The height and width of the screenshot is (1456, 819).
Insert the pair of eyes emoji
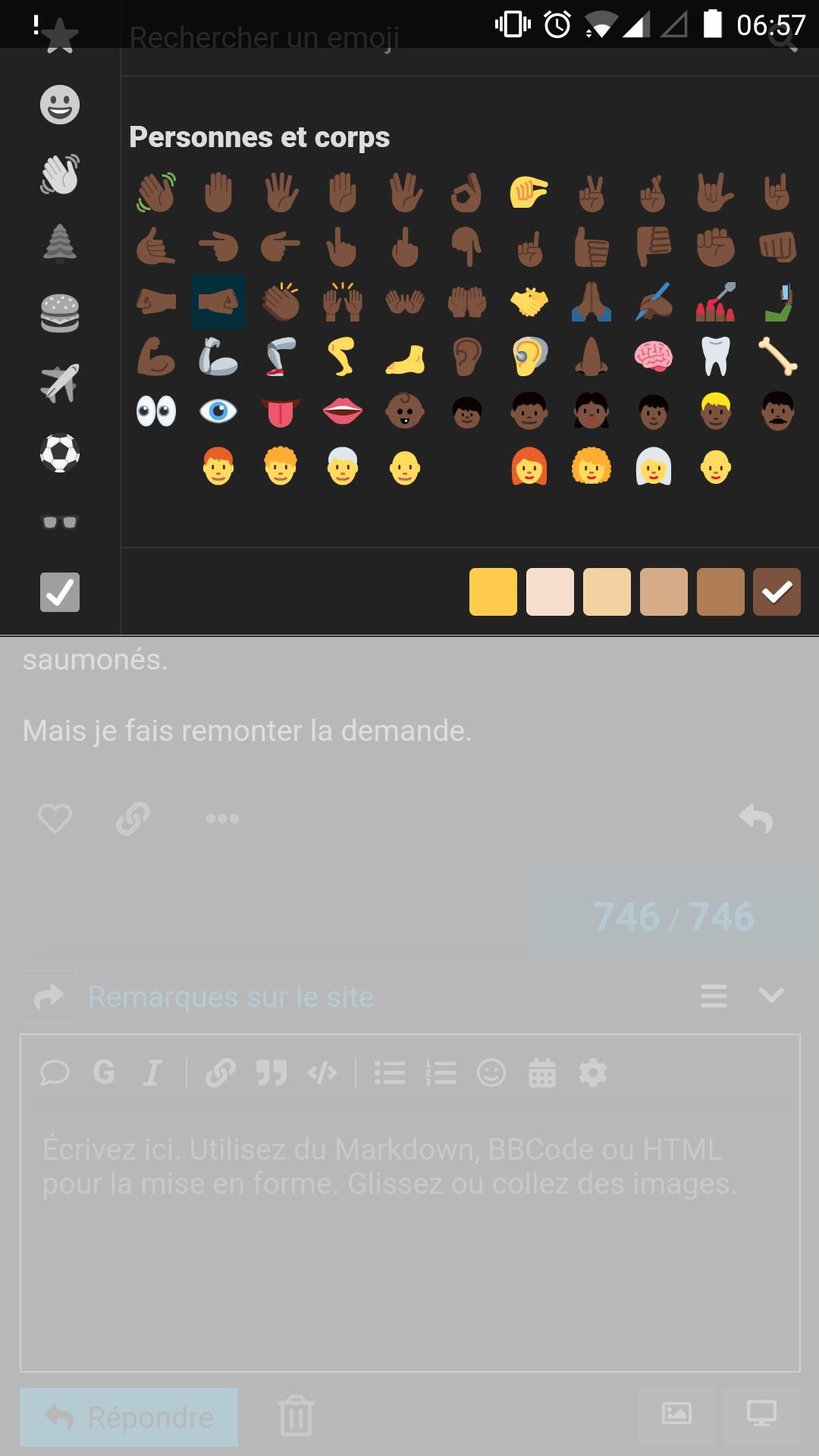[x=156, y=412]
